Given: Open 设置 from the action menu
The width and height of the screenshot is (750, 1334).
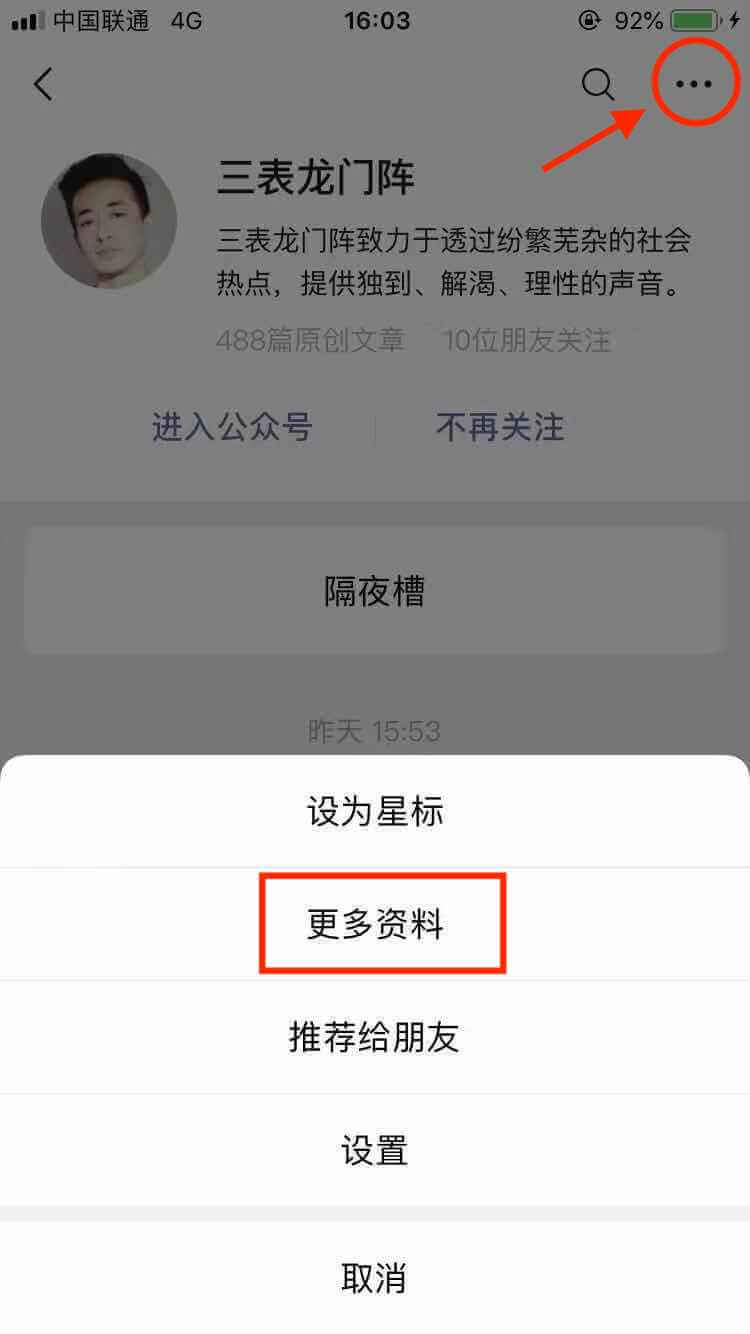Looking at the screenshot, I should point(375,1151).
